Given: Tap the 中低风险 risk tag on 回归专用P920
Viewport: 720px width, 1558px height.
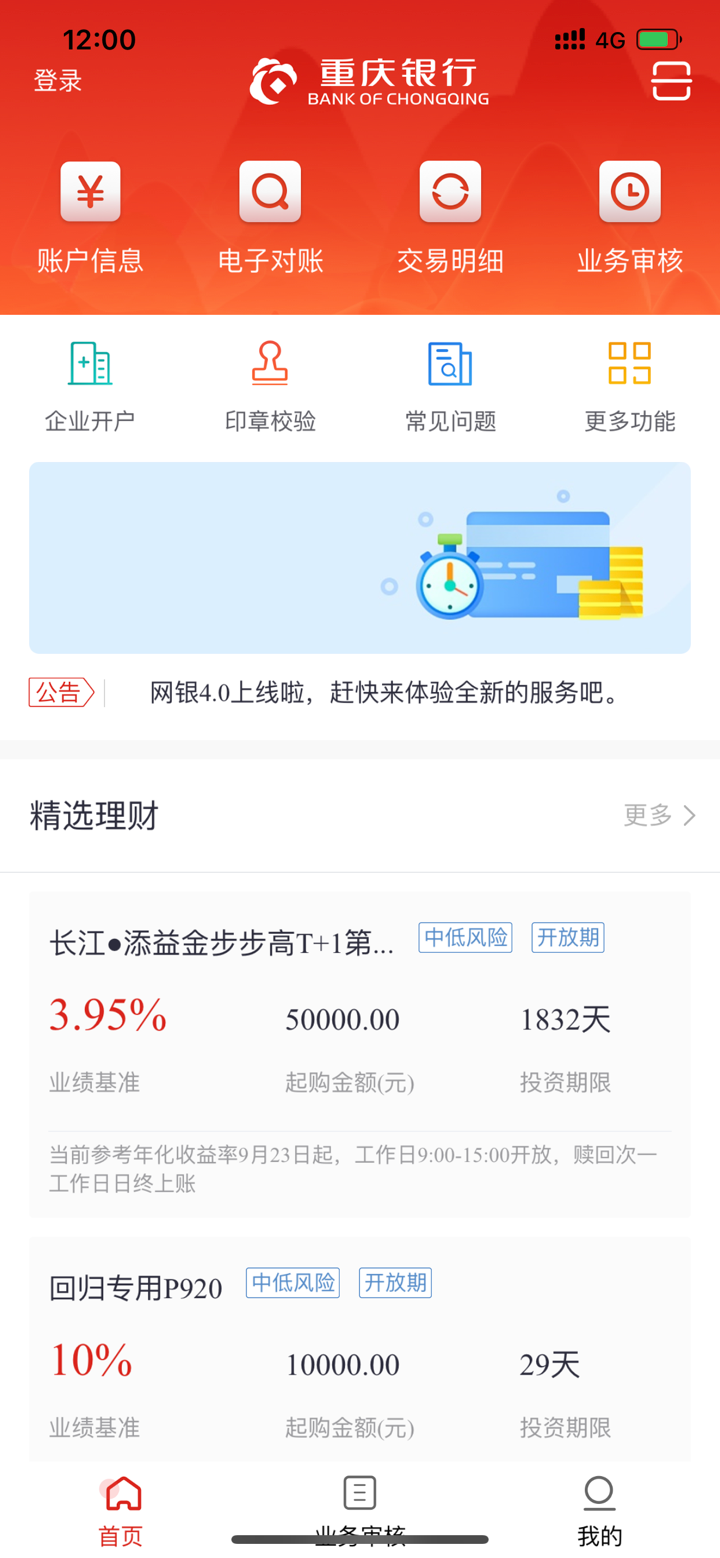Looking at the screenshot, I should tap(292, 1282).
